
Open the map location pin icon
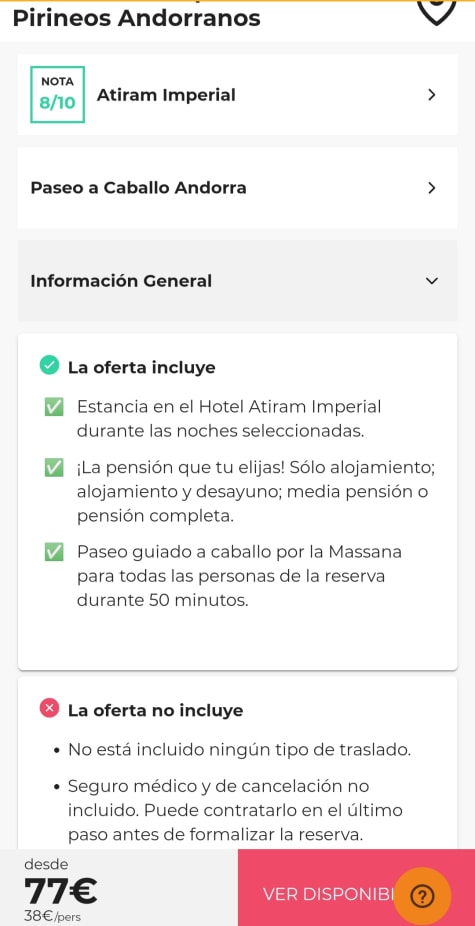(x=436, y=11)
